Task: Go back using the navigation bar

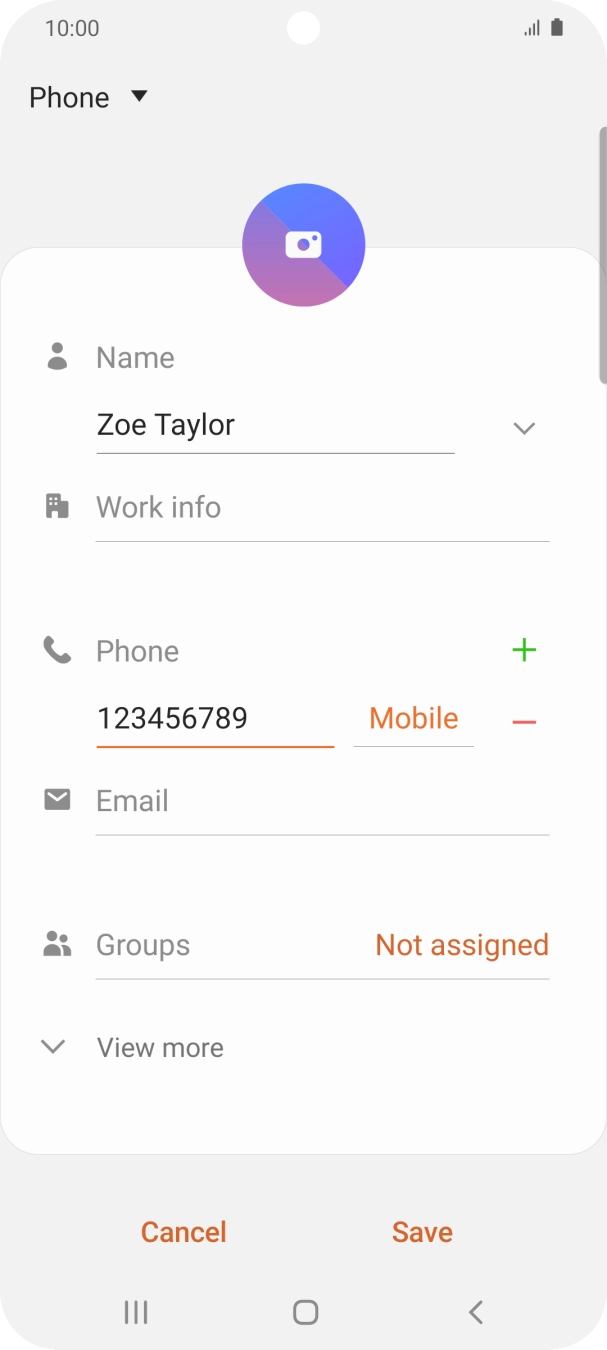Action: (476, 1312)
